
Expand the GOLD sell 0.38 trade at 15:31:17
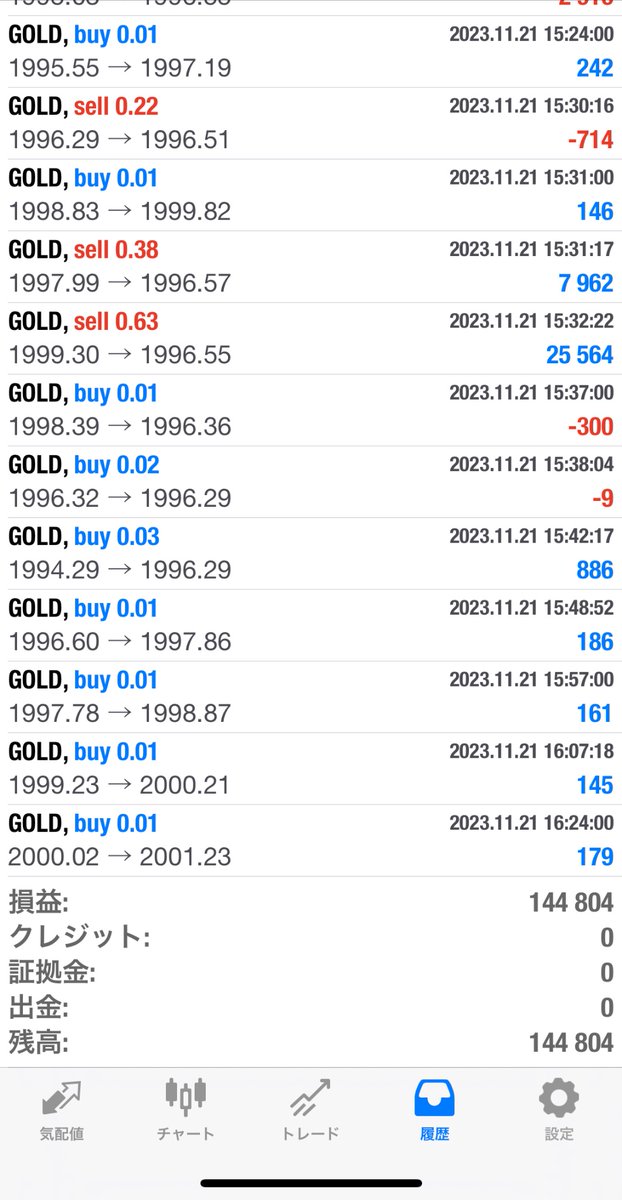coord(311,267)
